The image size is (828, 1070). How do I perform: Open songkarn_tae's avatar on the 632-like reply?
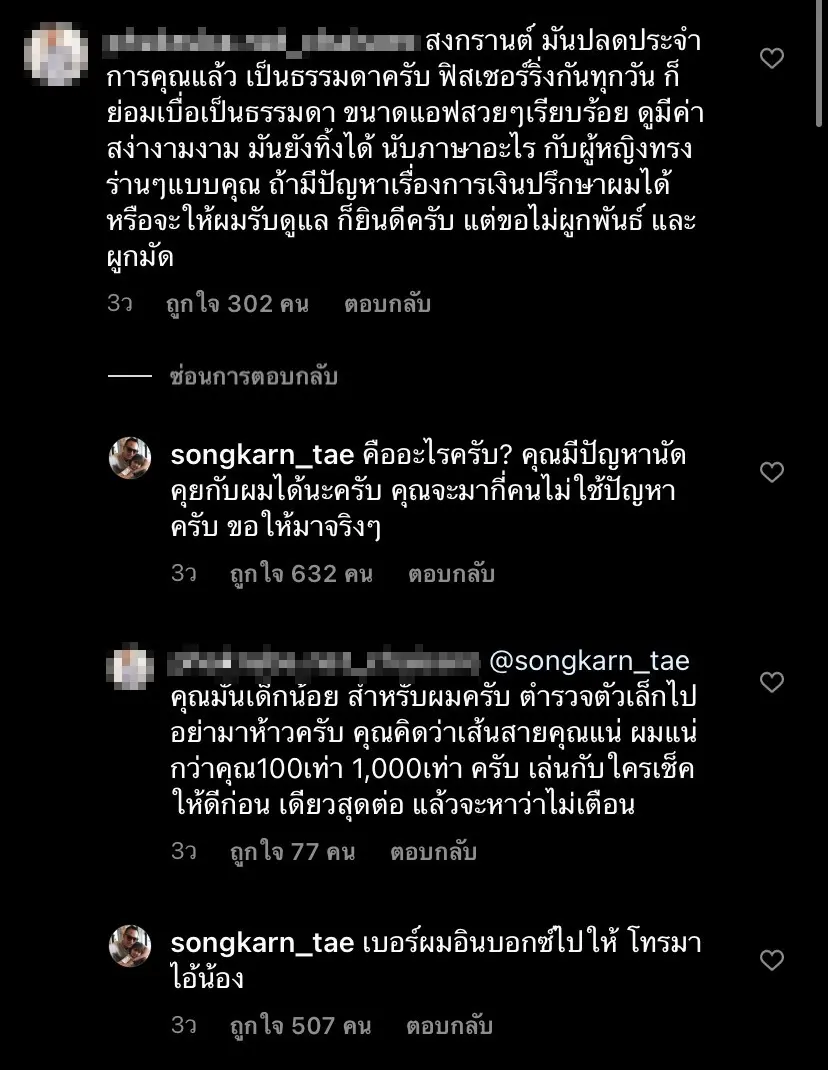[x=130, y=458]
